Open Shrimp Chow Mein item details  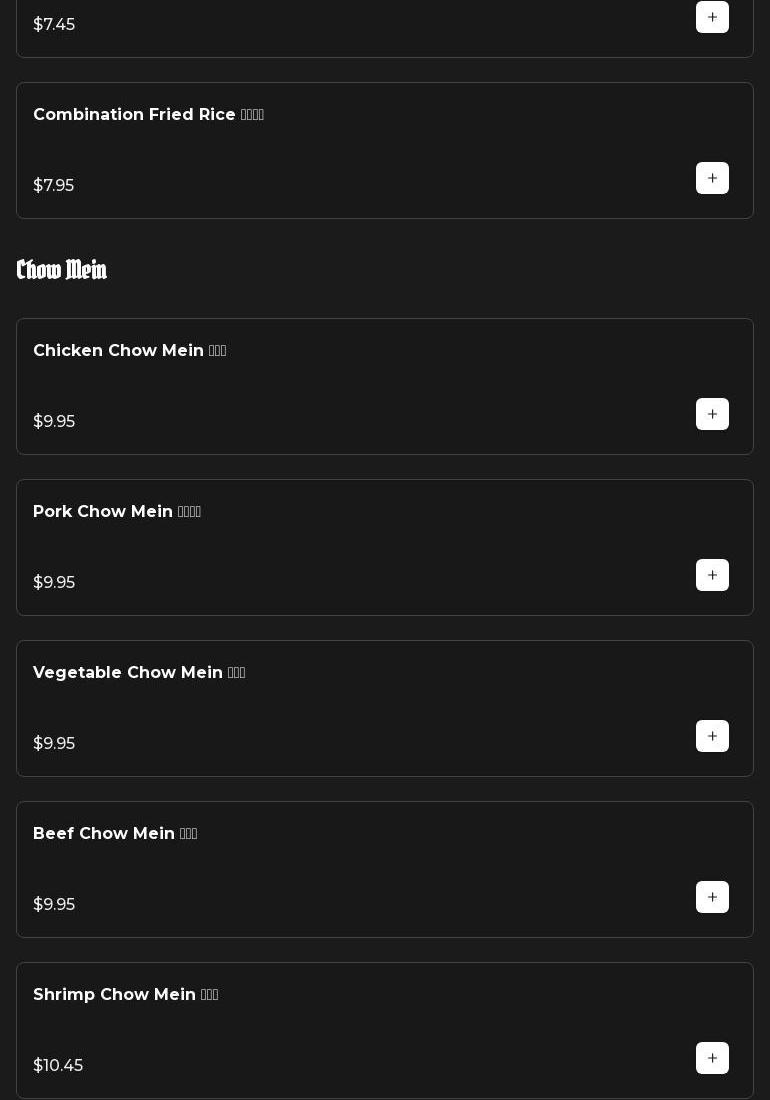[x=384, y=1031]
